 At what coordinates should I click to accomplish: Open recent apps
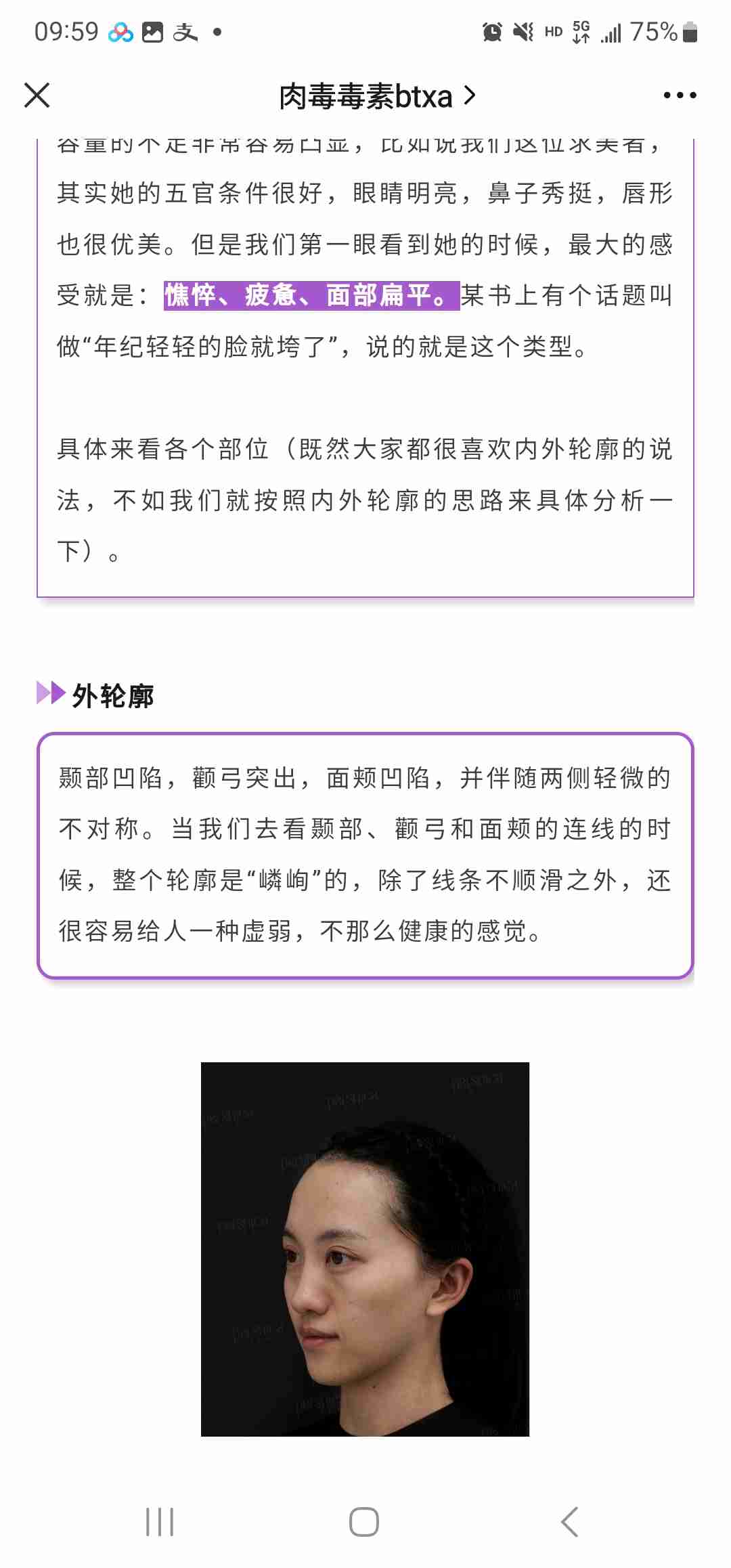pyautogui.click(x=160, y=1522)
